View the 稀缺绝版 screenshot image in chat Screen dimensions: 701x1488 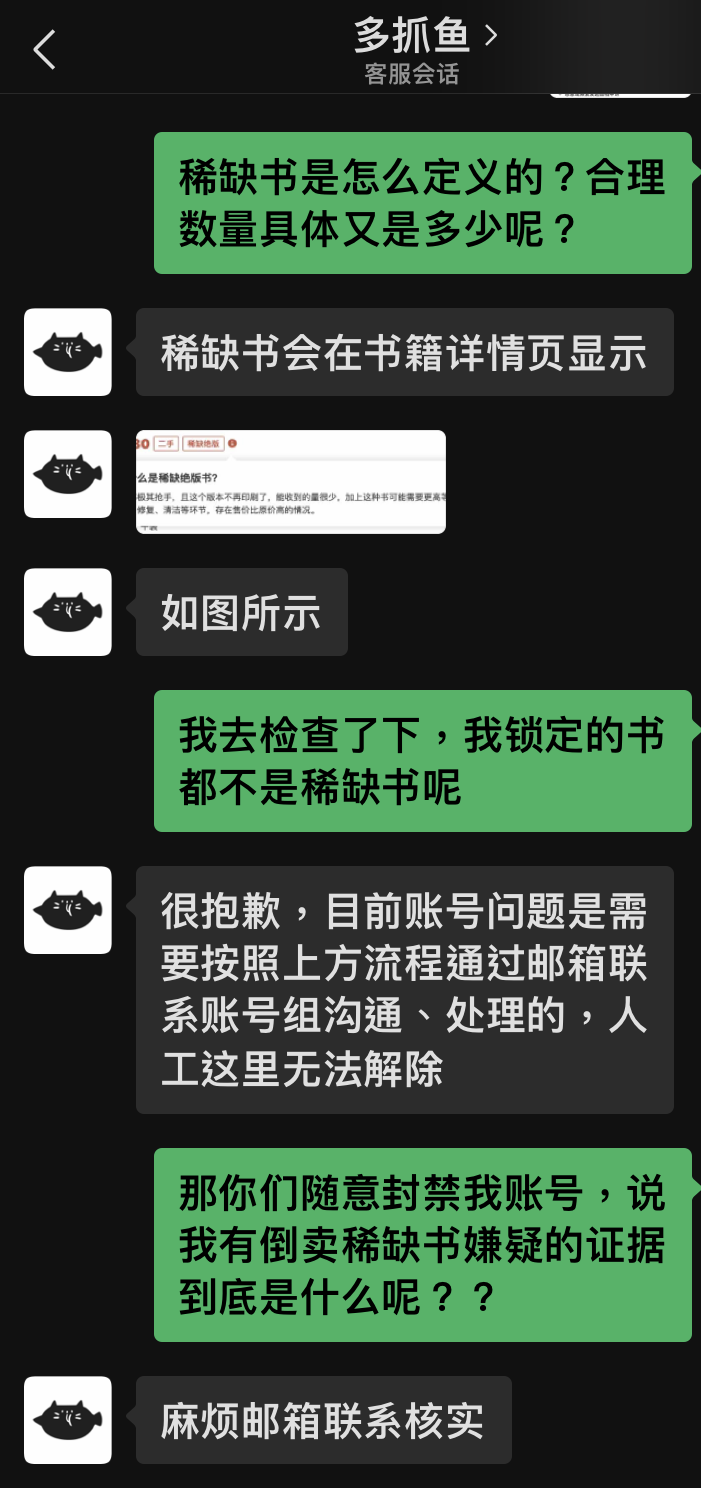290,481
